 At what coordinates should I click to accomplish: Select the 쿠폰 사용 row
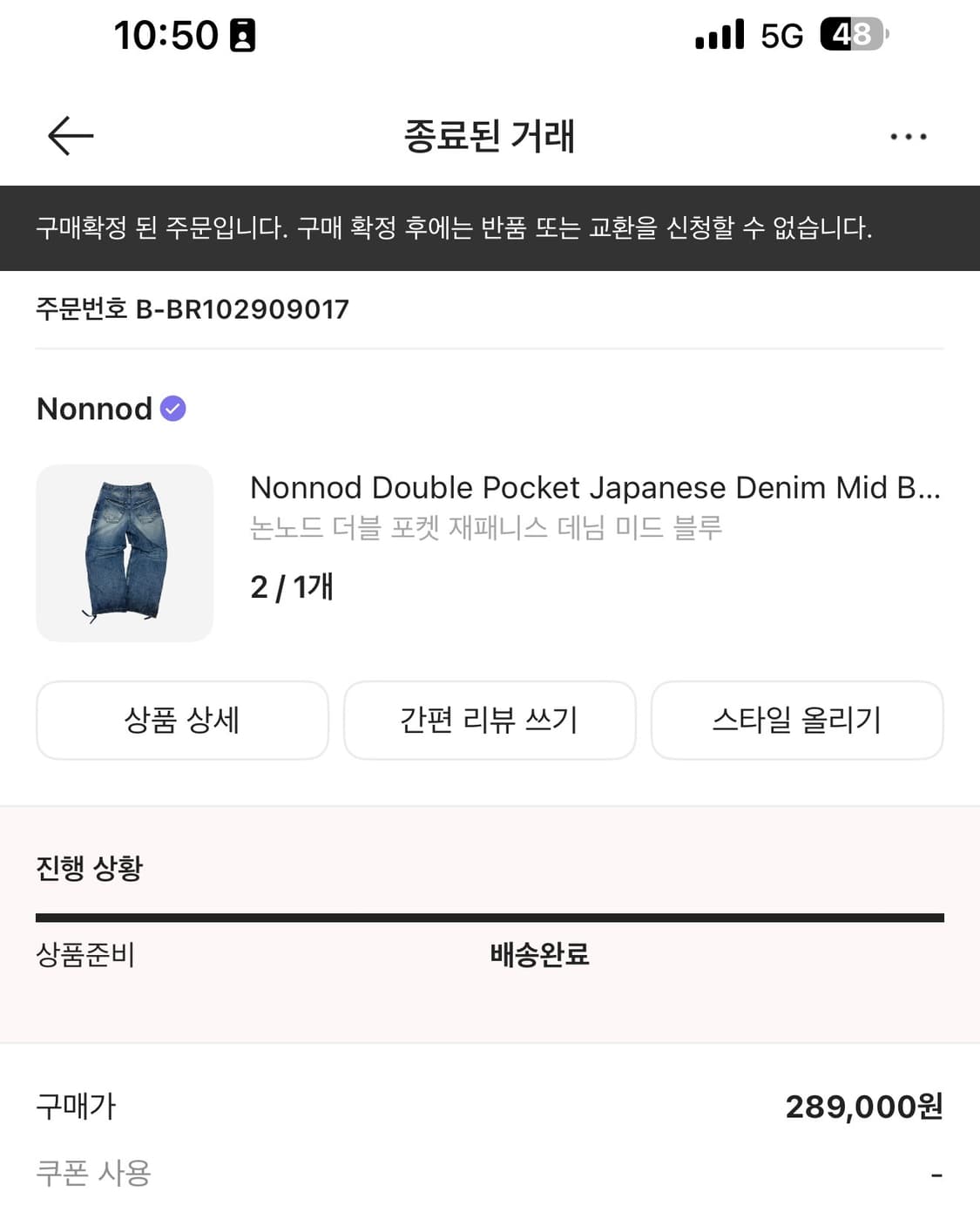92,1174
